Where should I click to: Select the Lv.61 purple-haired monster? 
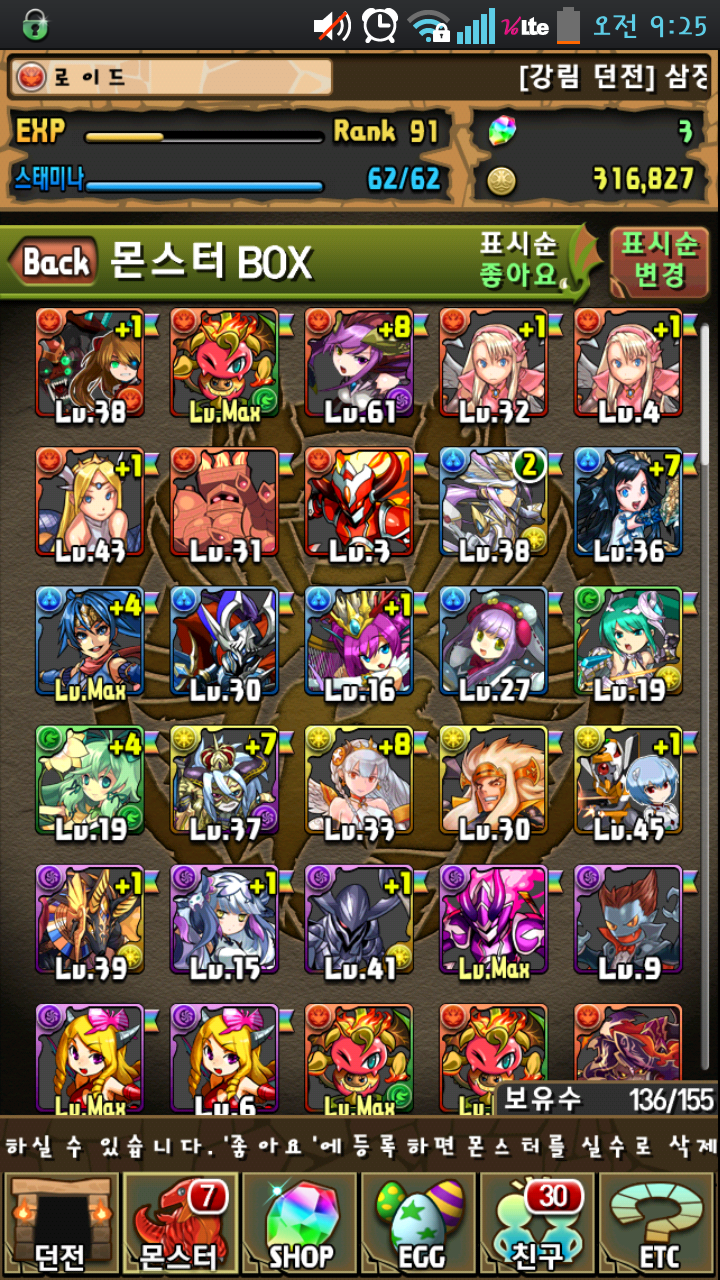click(360, 362)
